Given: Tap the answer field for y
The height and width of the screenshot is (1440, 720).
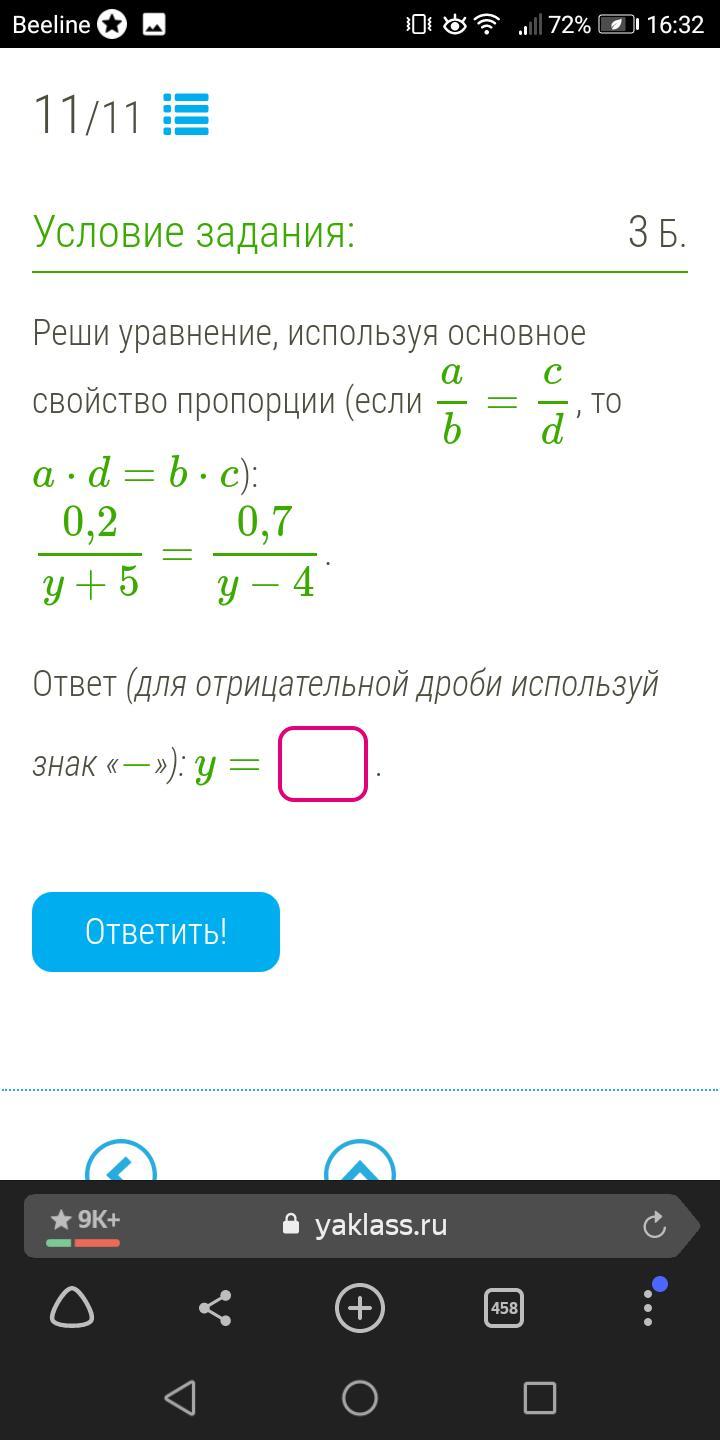Looking at the screenshot, I should tap(323, 764).
